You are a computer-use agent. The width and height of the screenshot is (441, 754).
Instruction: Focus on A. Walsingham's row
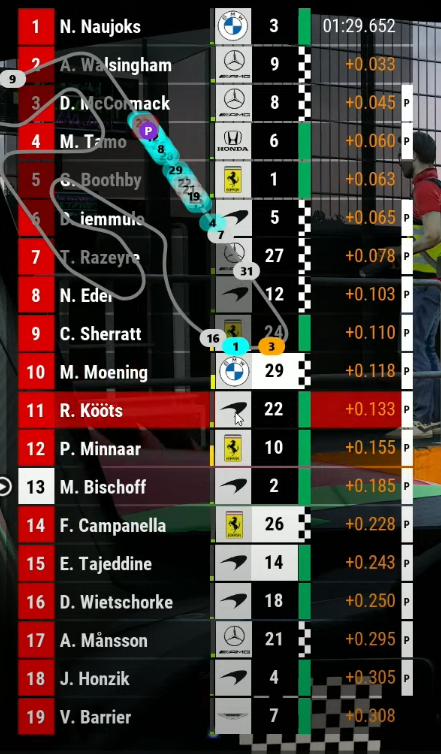coord(215,64)
